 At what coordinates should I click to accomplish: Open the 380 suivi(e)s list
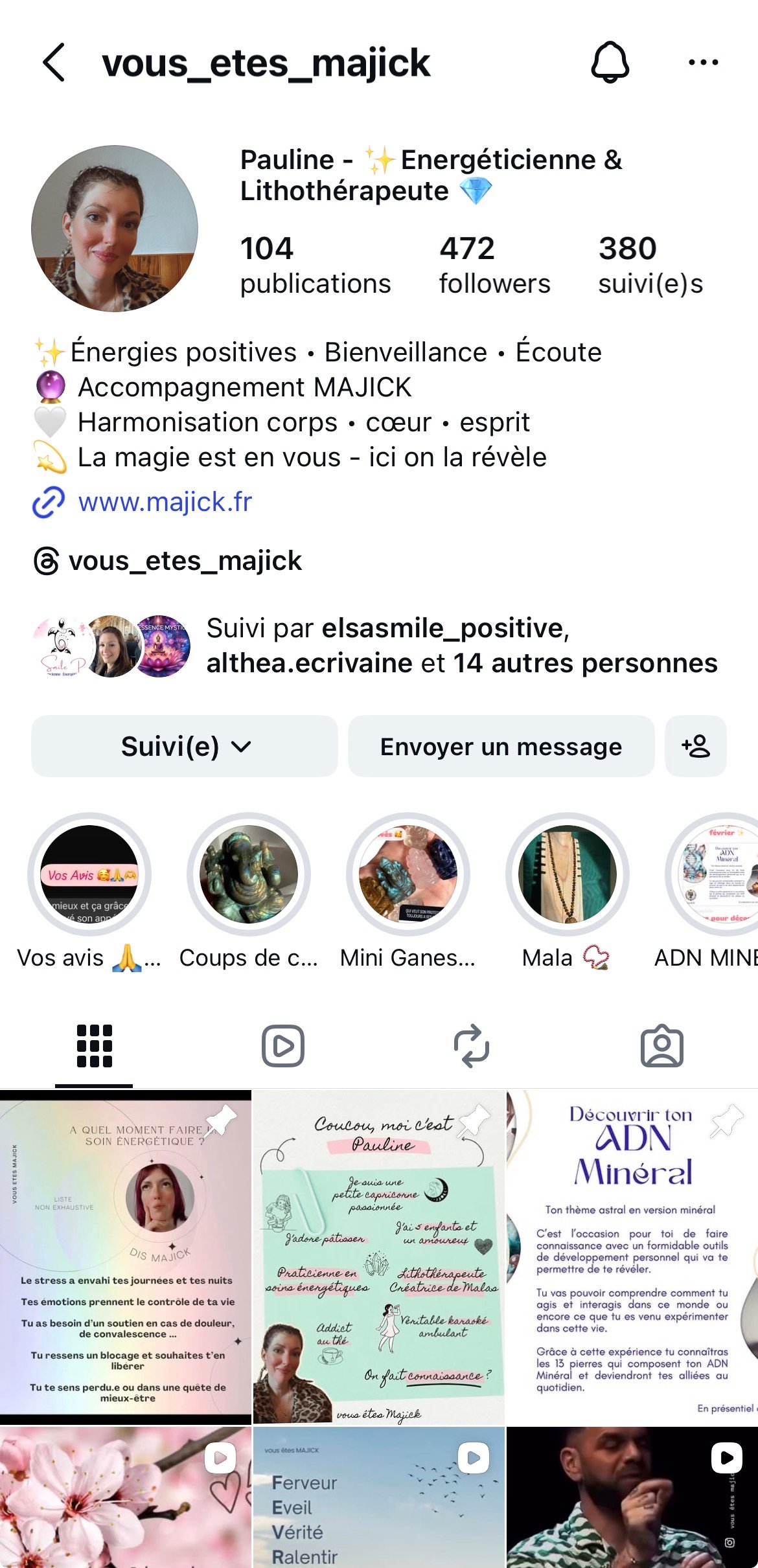(x=650, y=266)
